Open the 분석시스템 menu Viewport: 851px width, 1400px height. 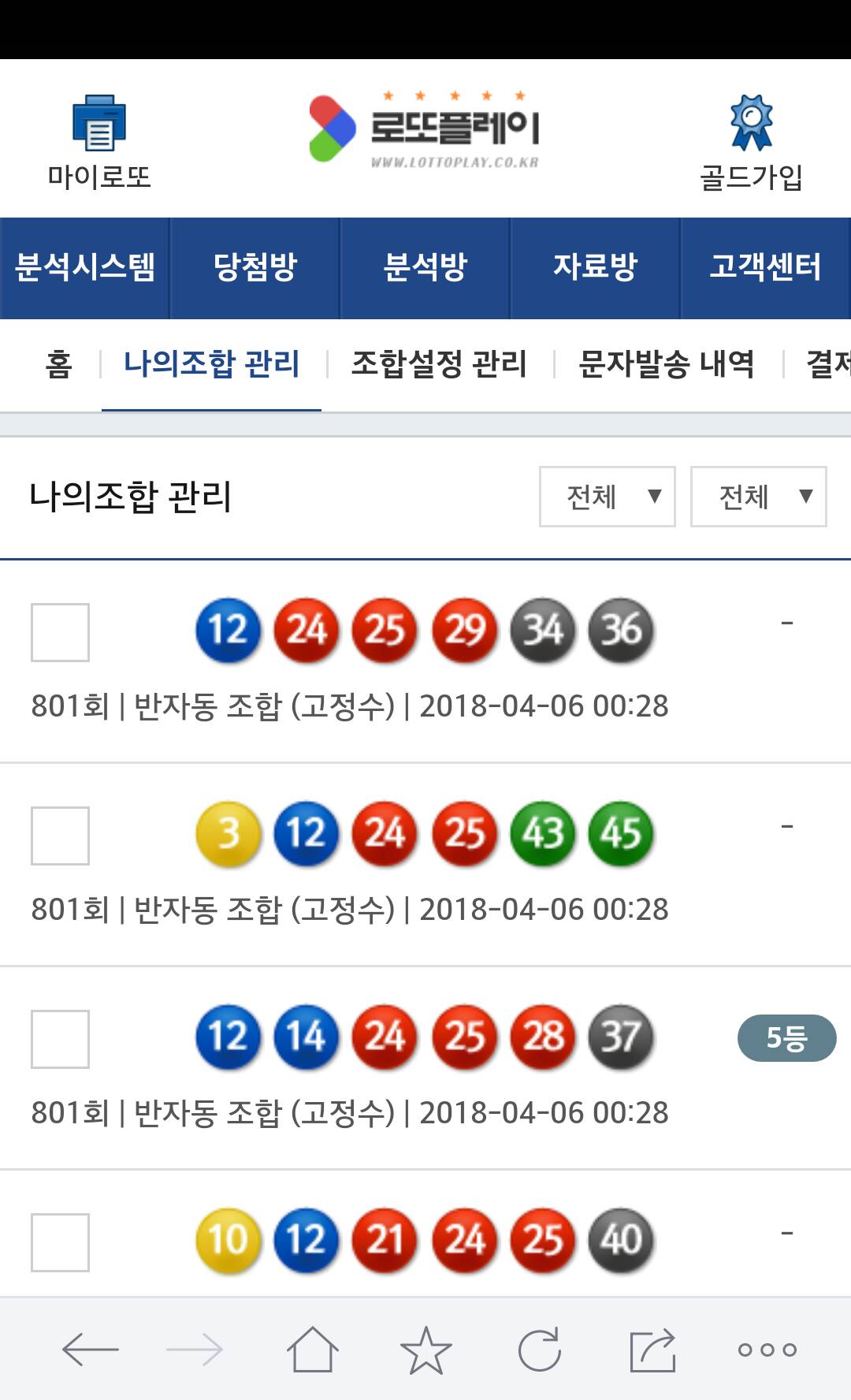85,267
